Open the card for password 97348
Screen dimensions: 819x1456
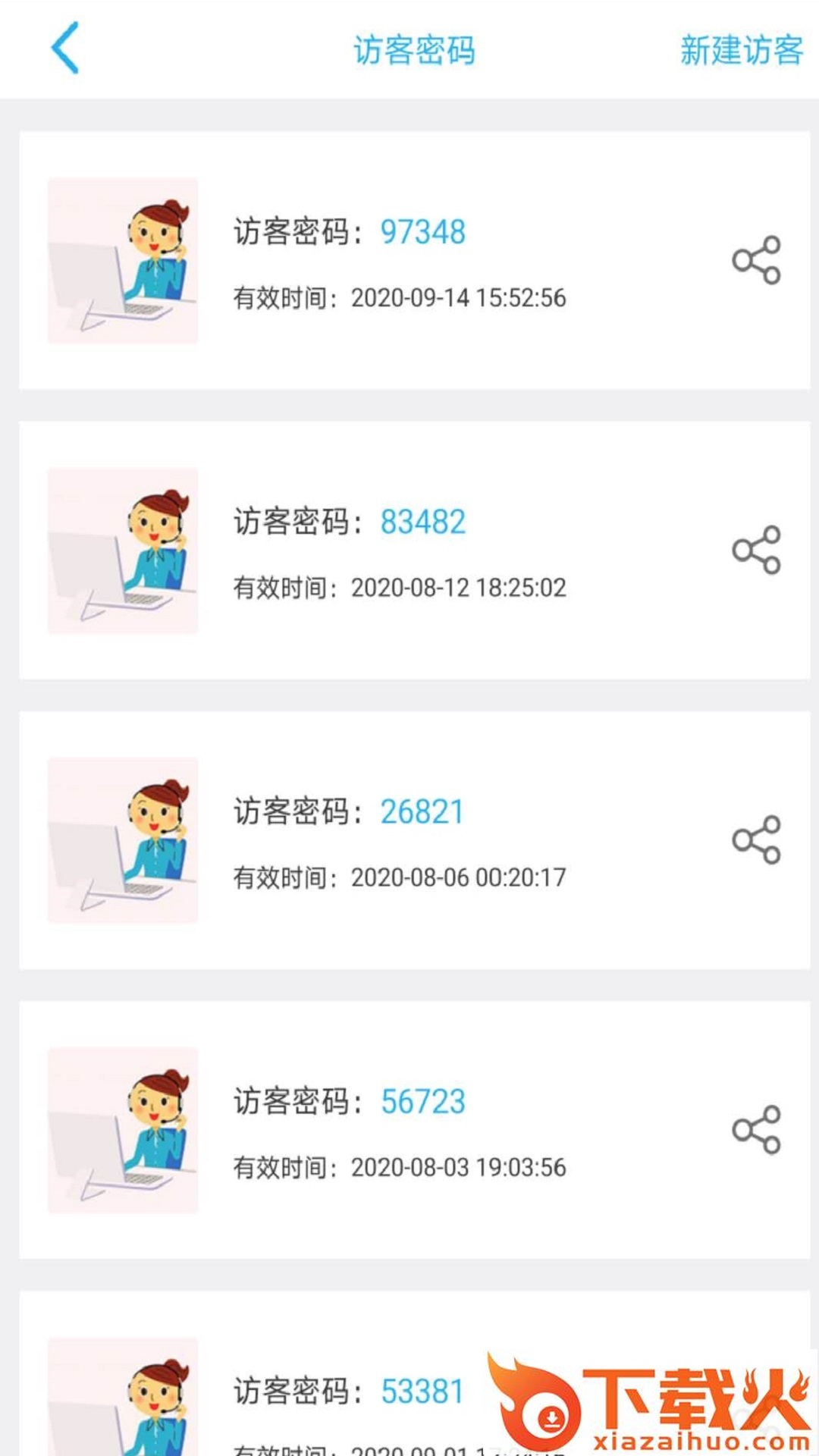pos(414,260)
